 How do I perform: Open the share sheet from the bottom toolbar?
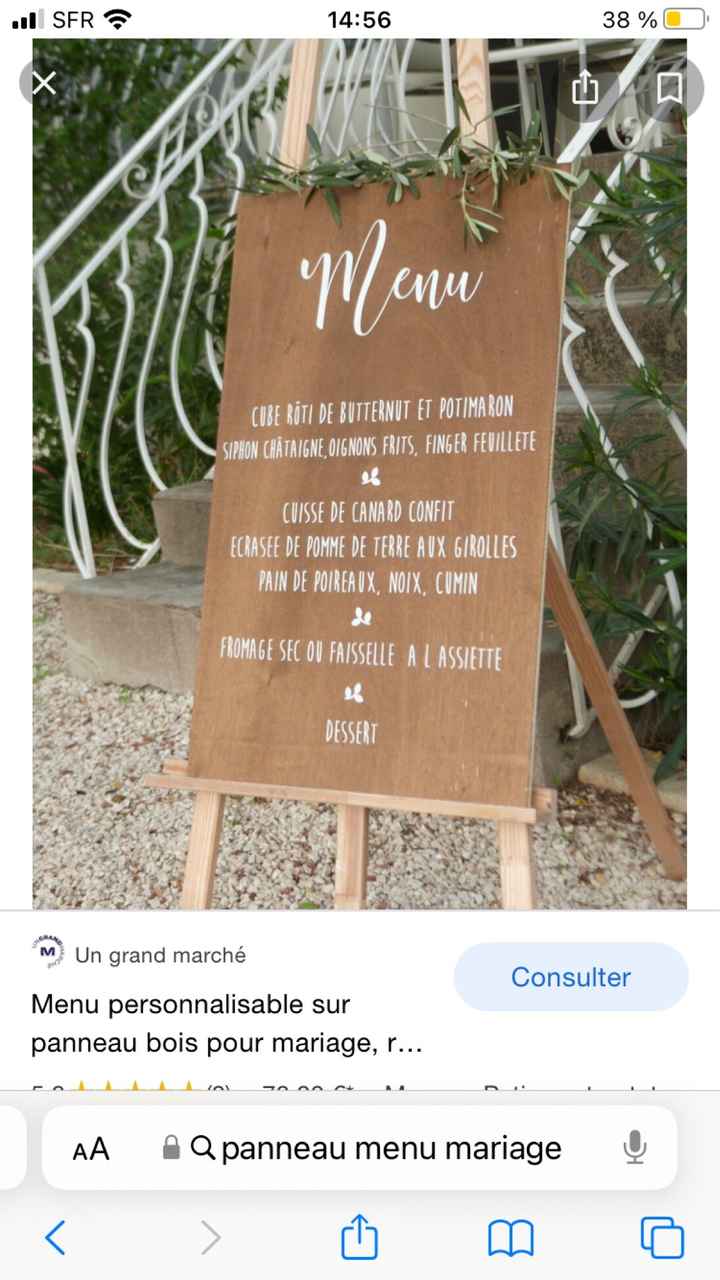point(359,1237)
